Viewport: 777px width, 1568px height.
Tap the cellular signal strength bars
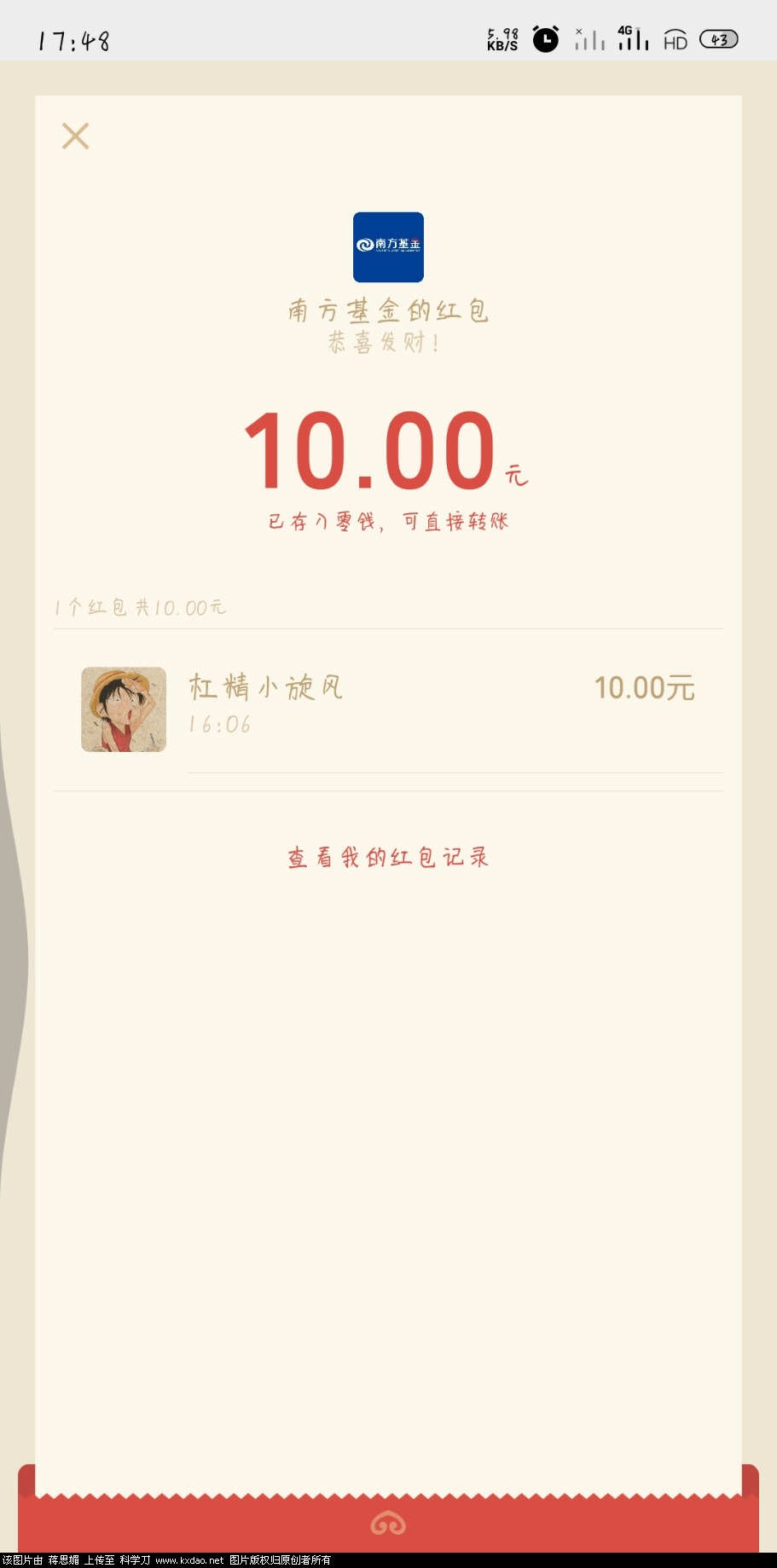pyautogui.click(x=632, y=41)
